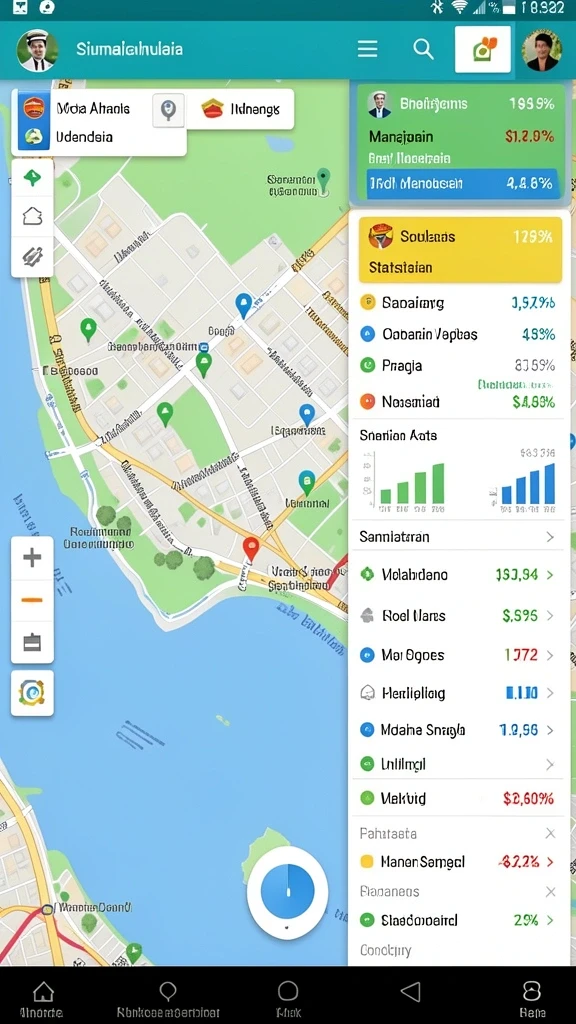The image size is (576, 1024).
Task: Open the Molabidano row
Action: (457, 575)
